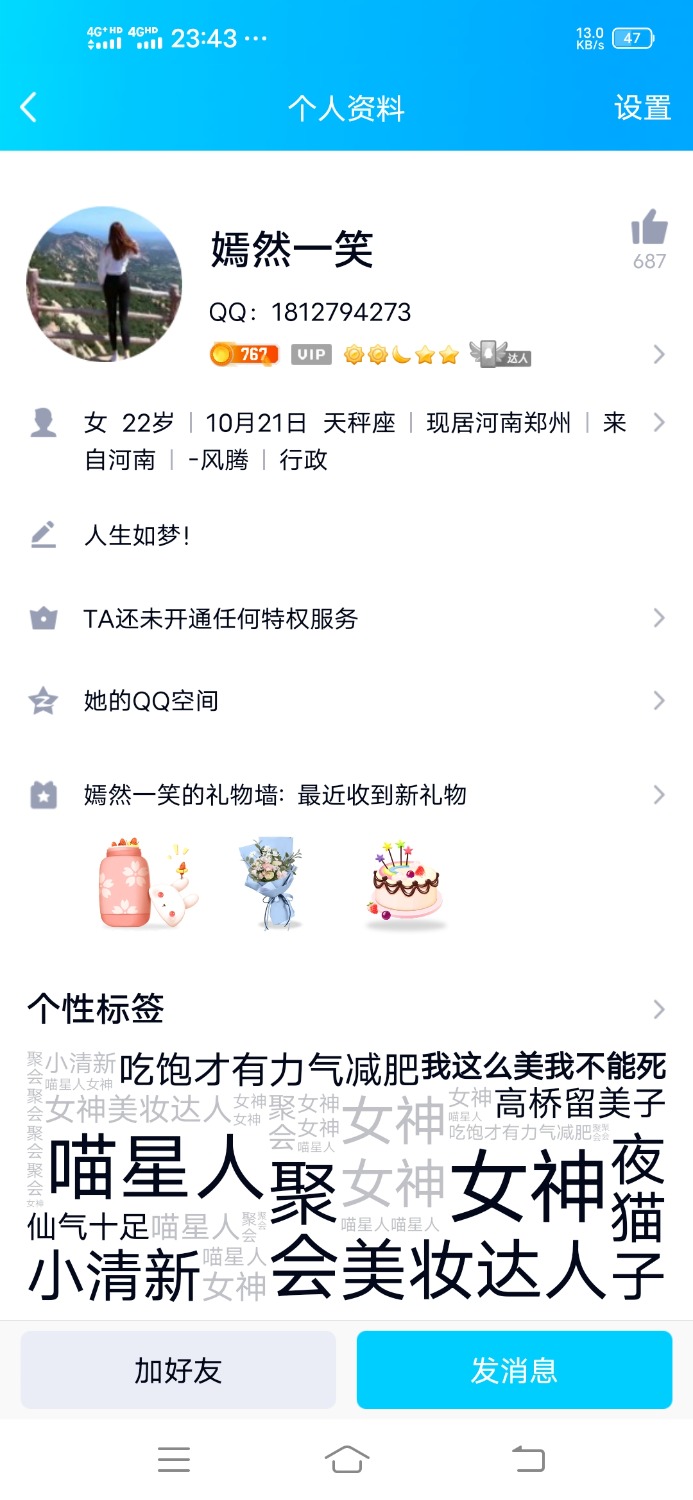Viewport: 693px width, 1500px height.
Task: Go to the system home screen
Action: (346, 1460)
